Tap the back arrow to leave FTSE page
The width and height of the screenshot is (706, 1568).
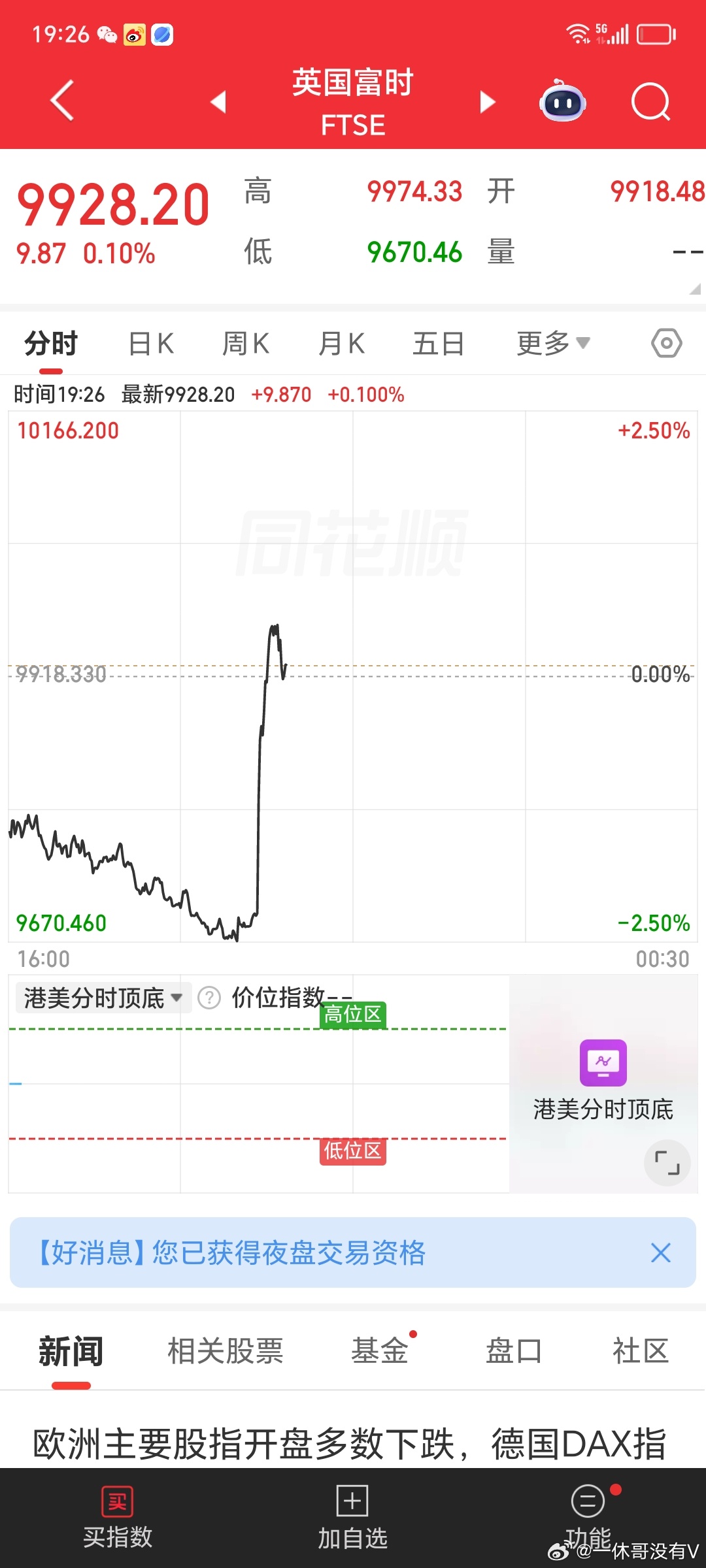click(x=61, y=102)
